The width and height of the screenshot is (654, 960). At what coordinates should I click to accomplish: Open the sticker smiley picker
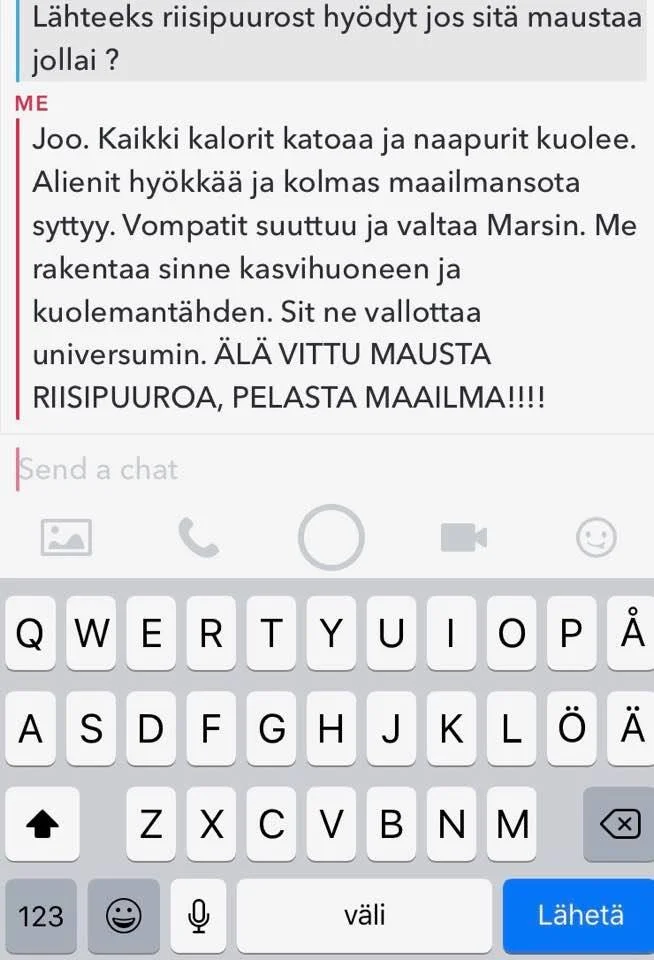point(596,538)
